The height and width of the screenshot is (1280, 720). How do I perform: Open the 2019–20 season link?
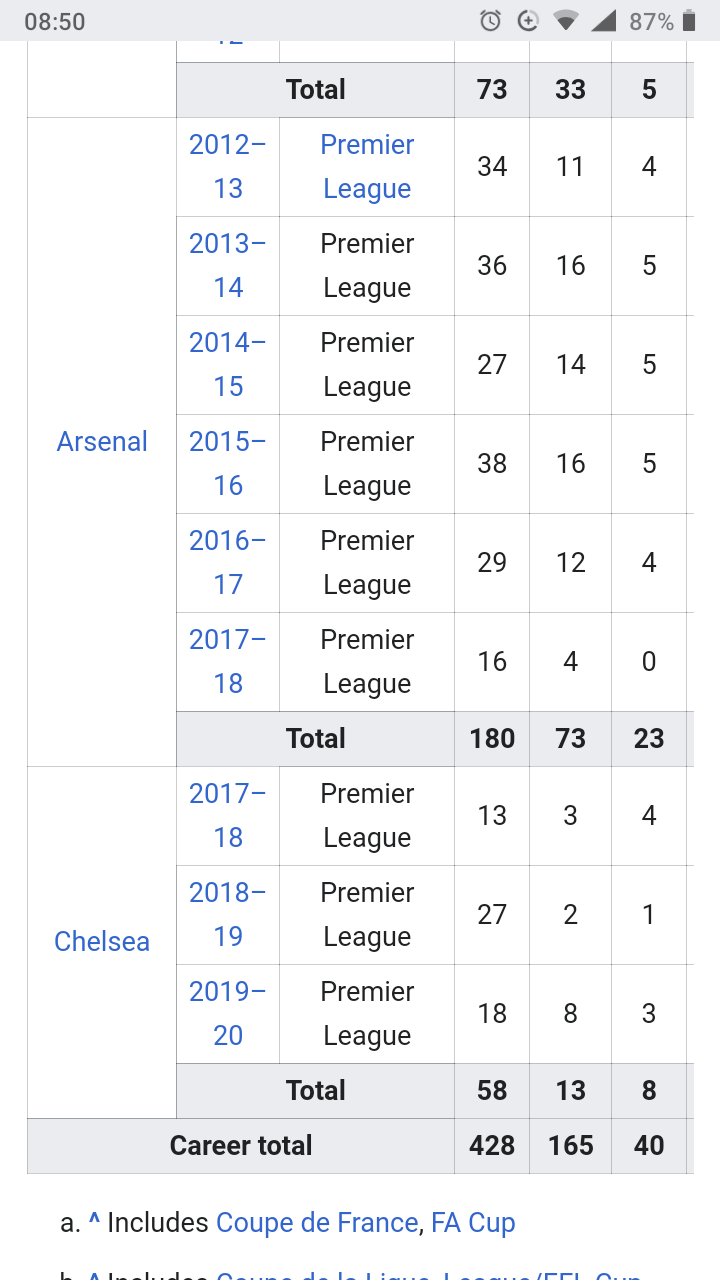(x=228, y=1013)
